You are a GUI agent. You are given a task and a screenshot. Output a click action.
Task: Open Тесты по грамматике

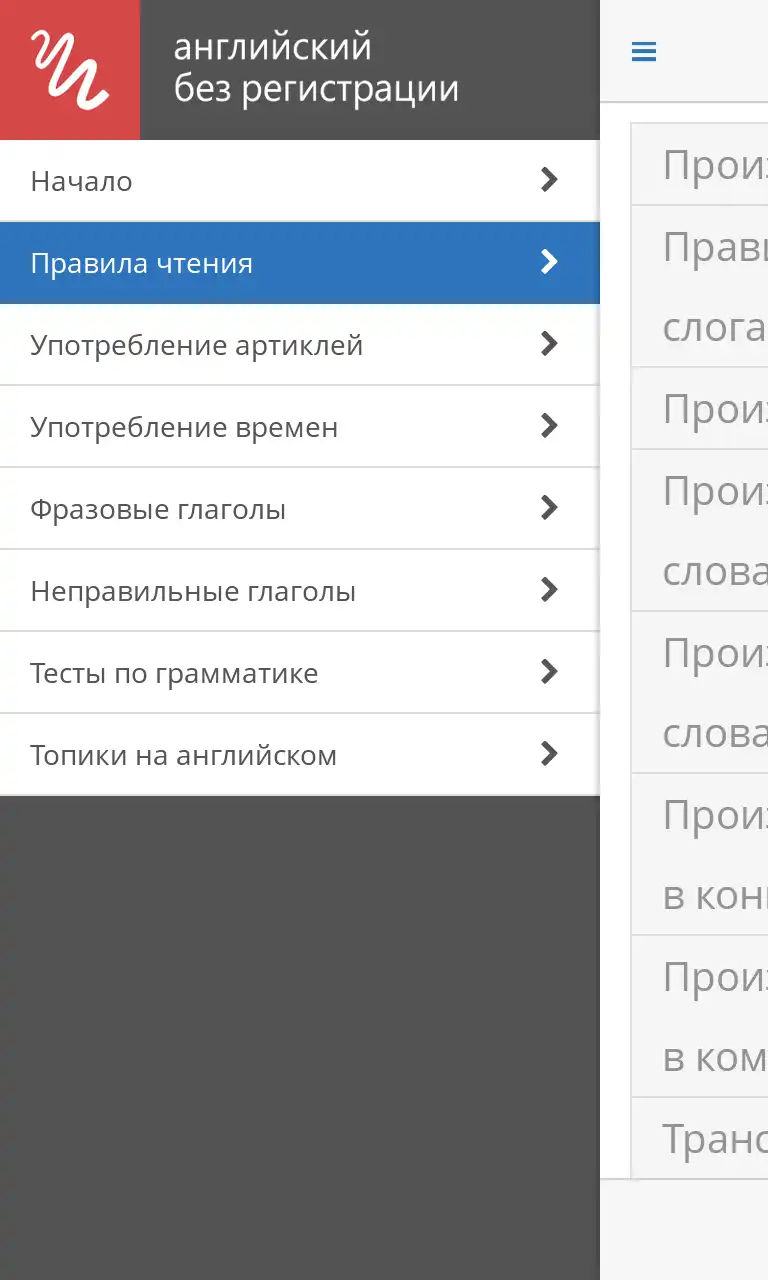point(299,673)
